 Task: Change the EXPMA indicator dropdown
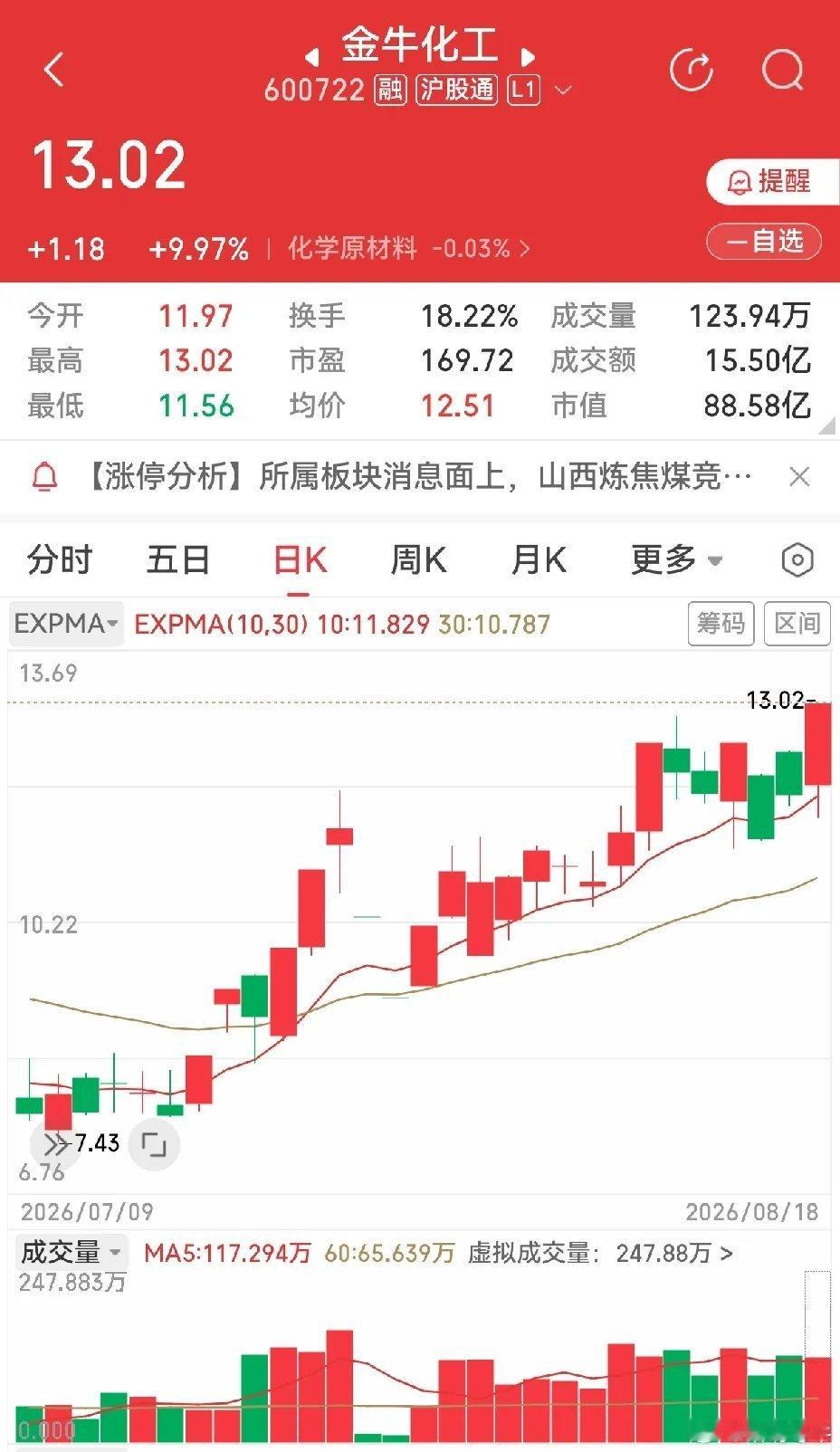pos(66,624)
